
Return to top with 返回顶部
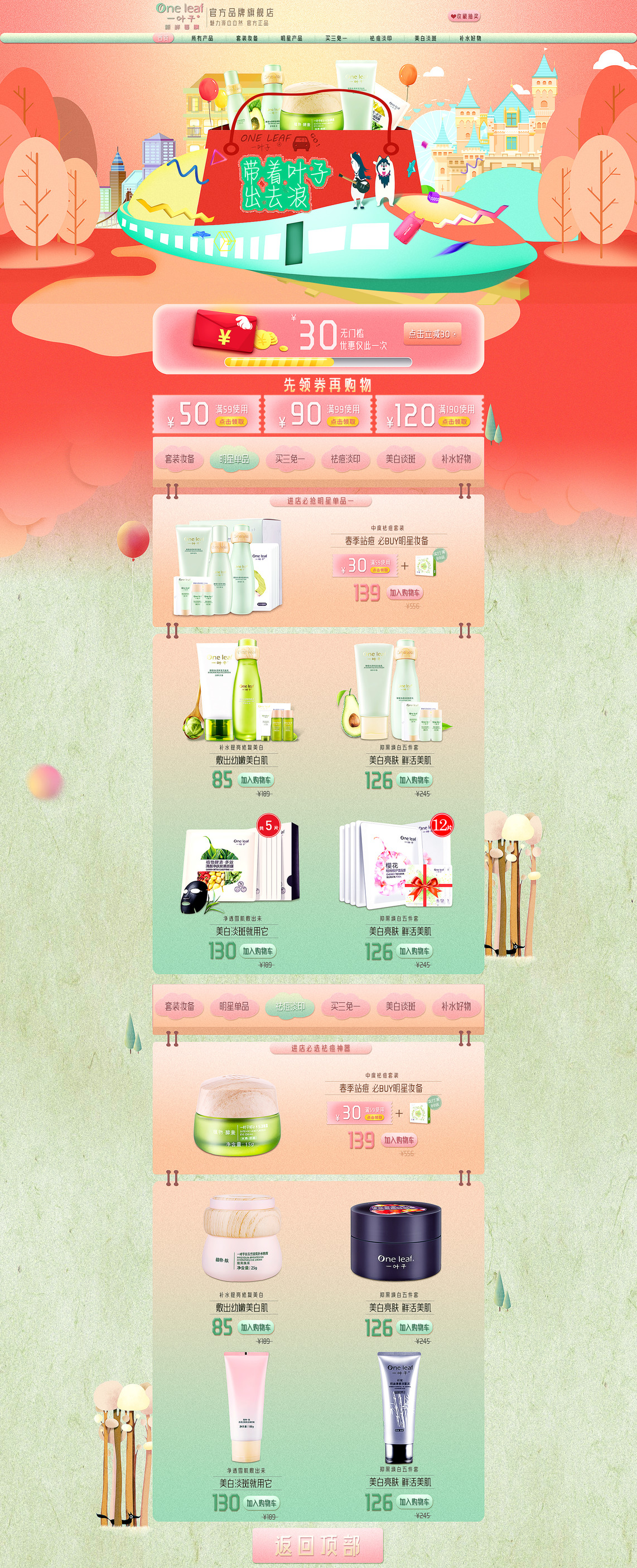click(x=318, y=1546)
